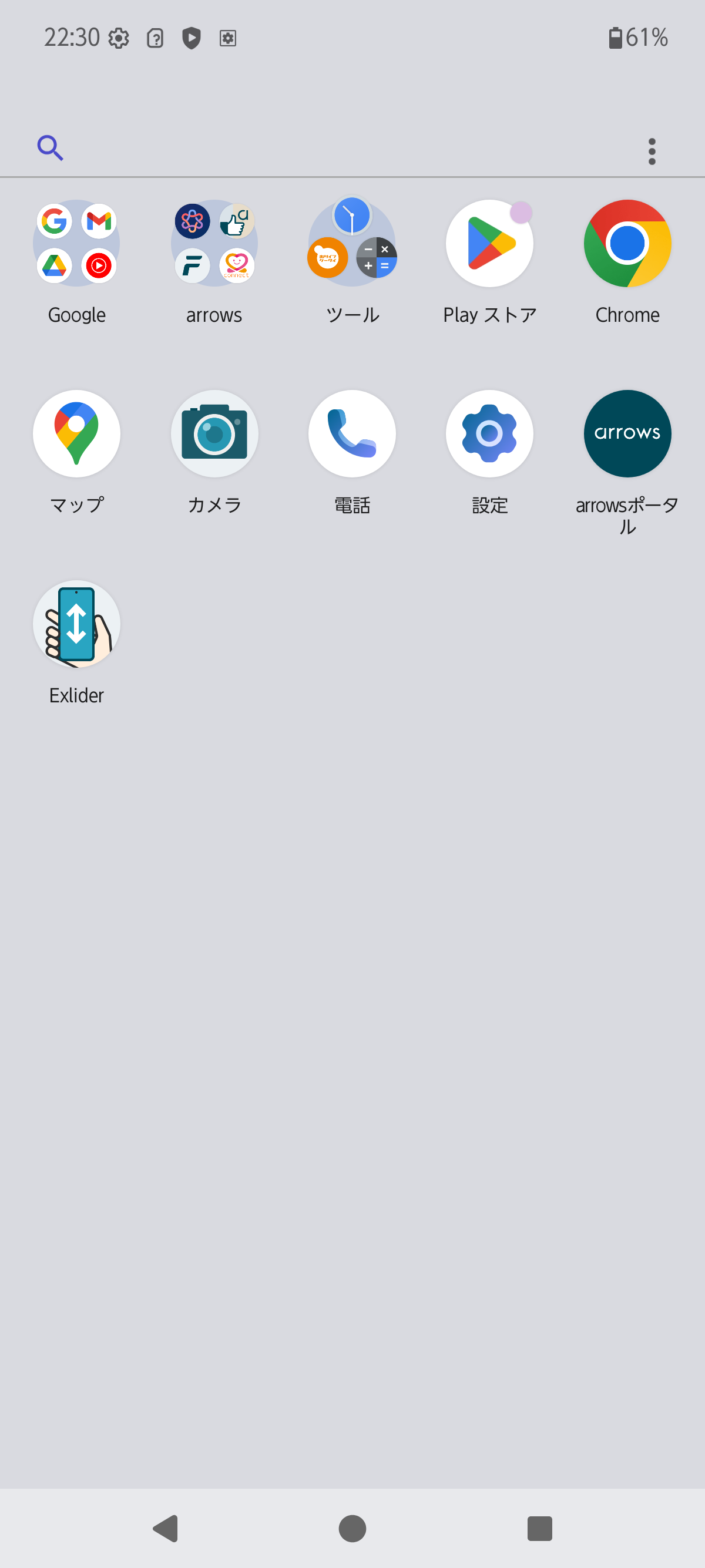Open 設定 settings
Image resolution: width=705 pixels, height=1568 pixels.
pyautogui.click(x=489, y=433)
